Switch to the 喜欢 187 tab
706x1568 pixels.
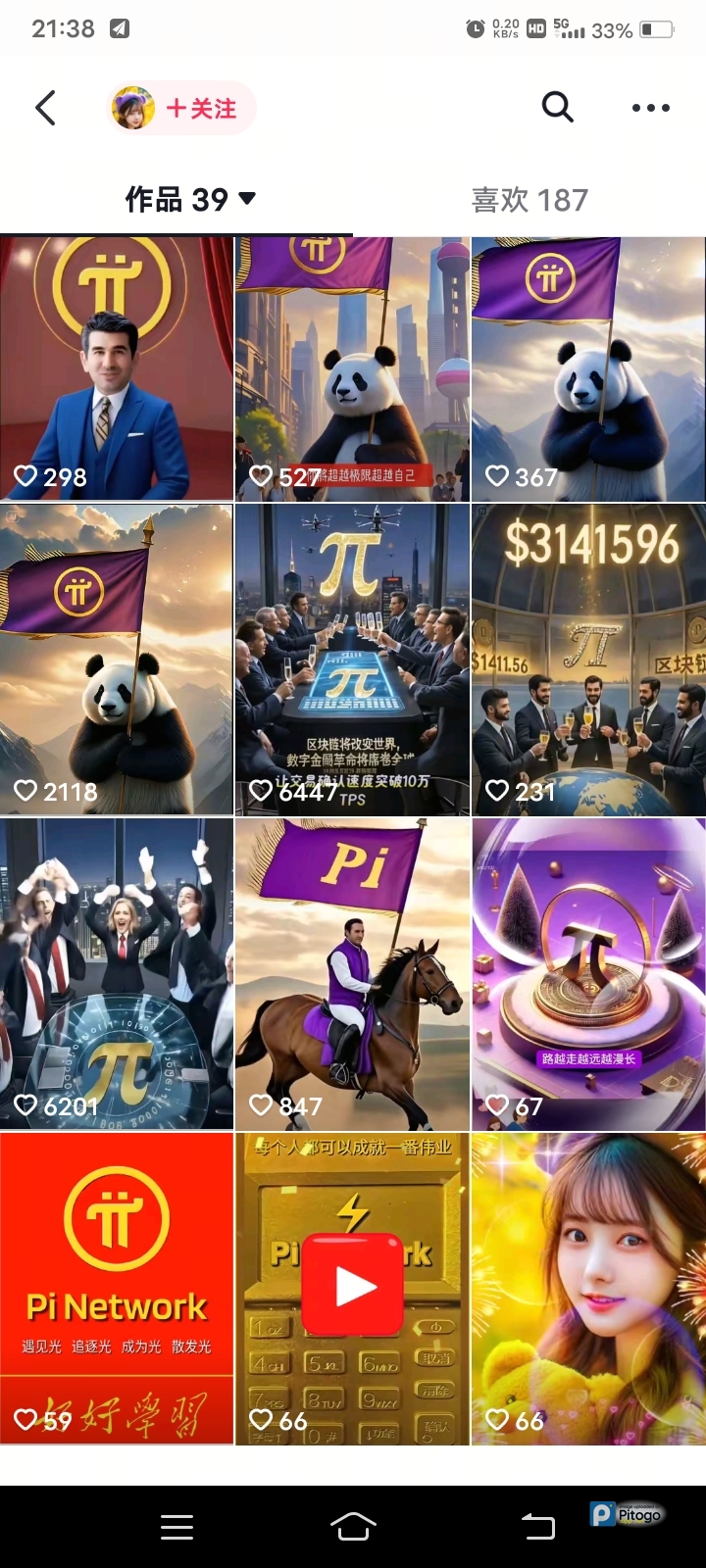click(x=529, y=200)
